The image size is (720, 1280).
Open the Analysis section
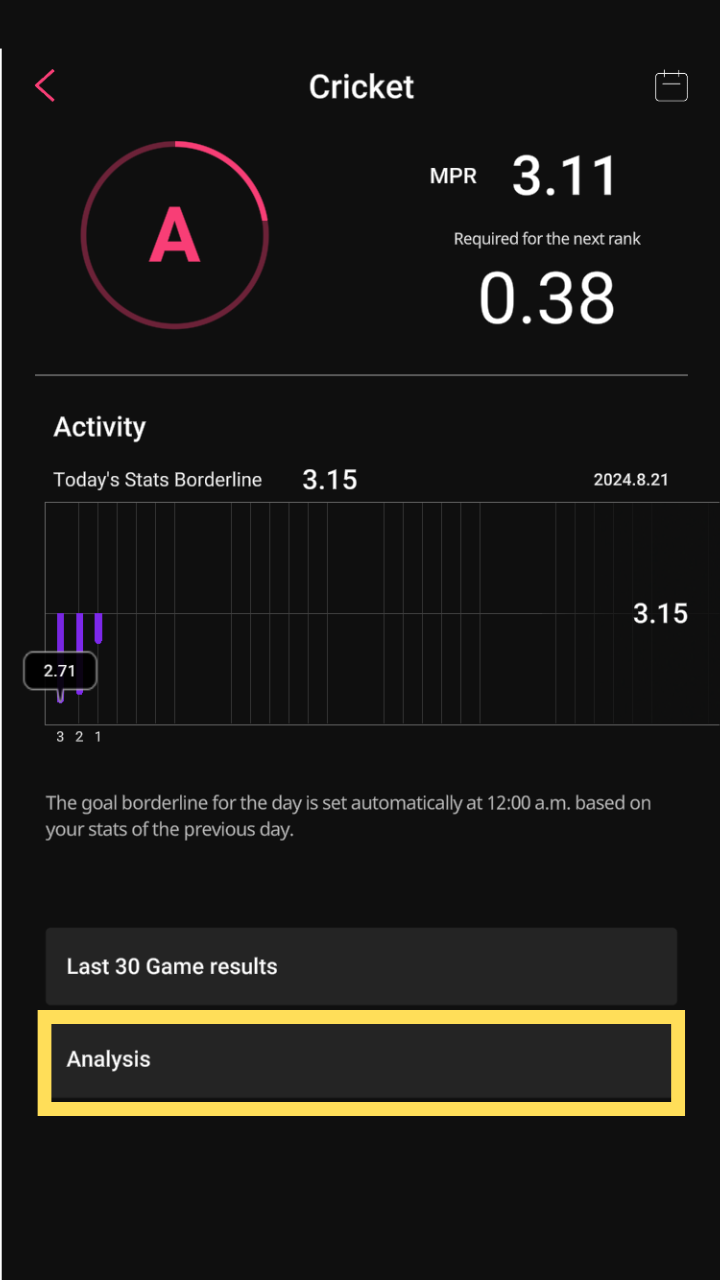(361, 1061)
